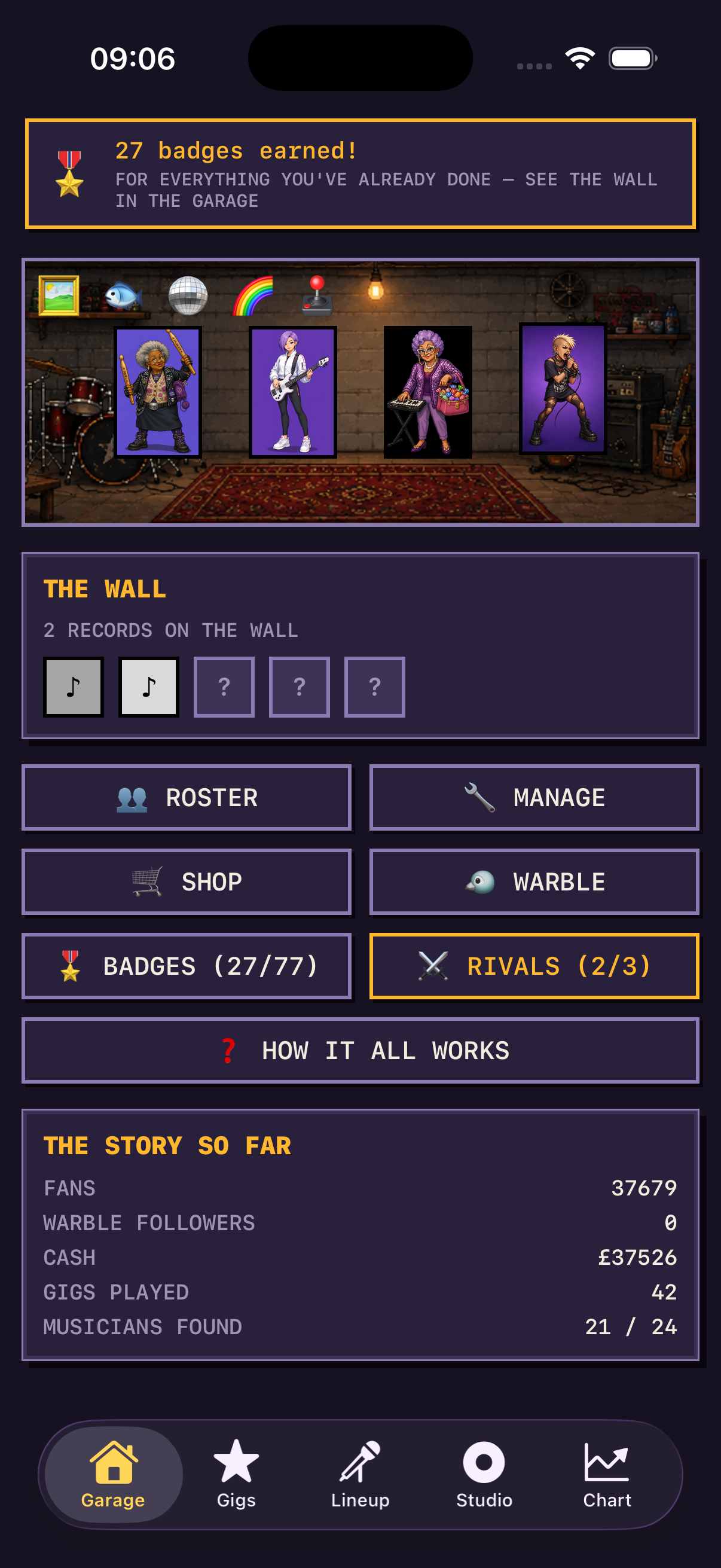Viewport: 721px width, 1568px height.
Task: Select the Garage tab
Action: pyautogui.click(x=113, y=1474)
